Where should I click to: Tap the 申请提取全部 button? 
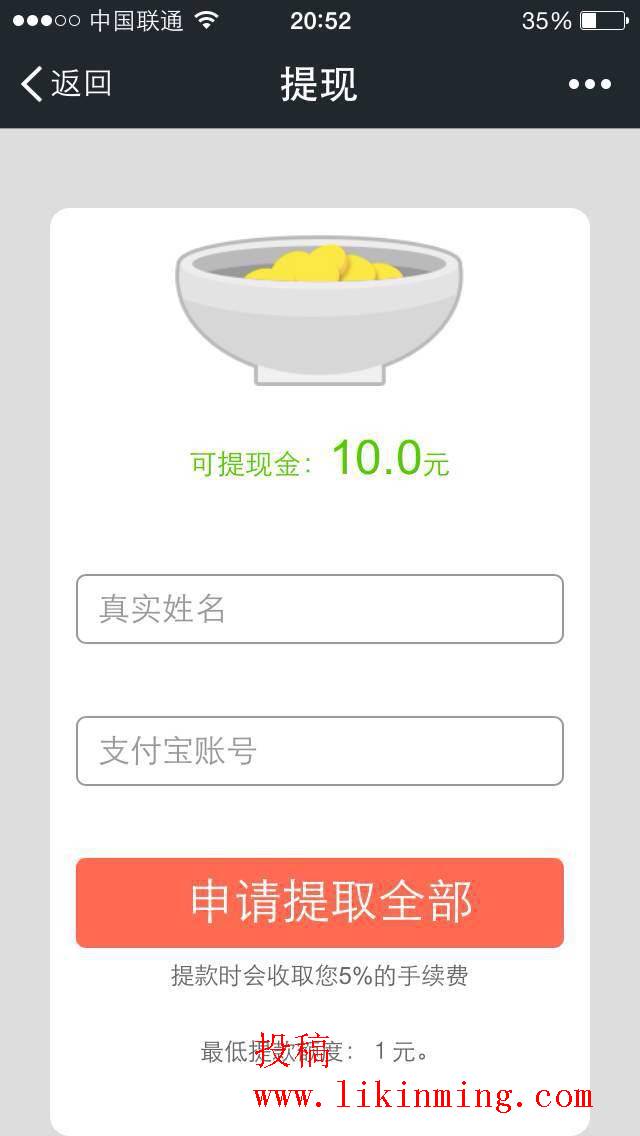point(320,902)
